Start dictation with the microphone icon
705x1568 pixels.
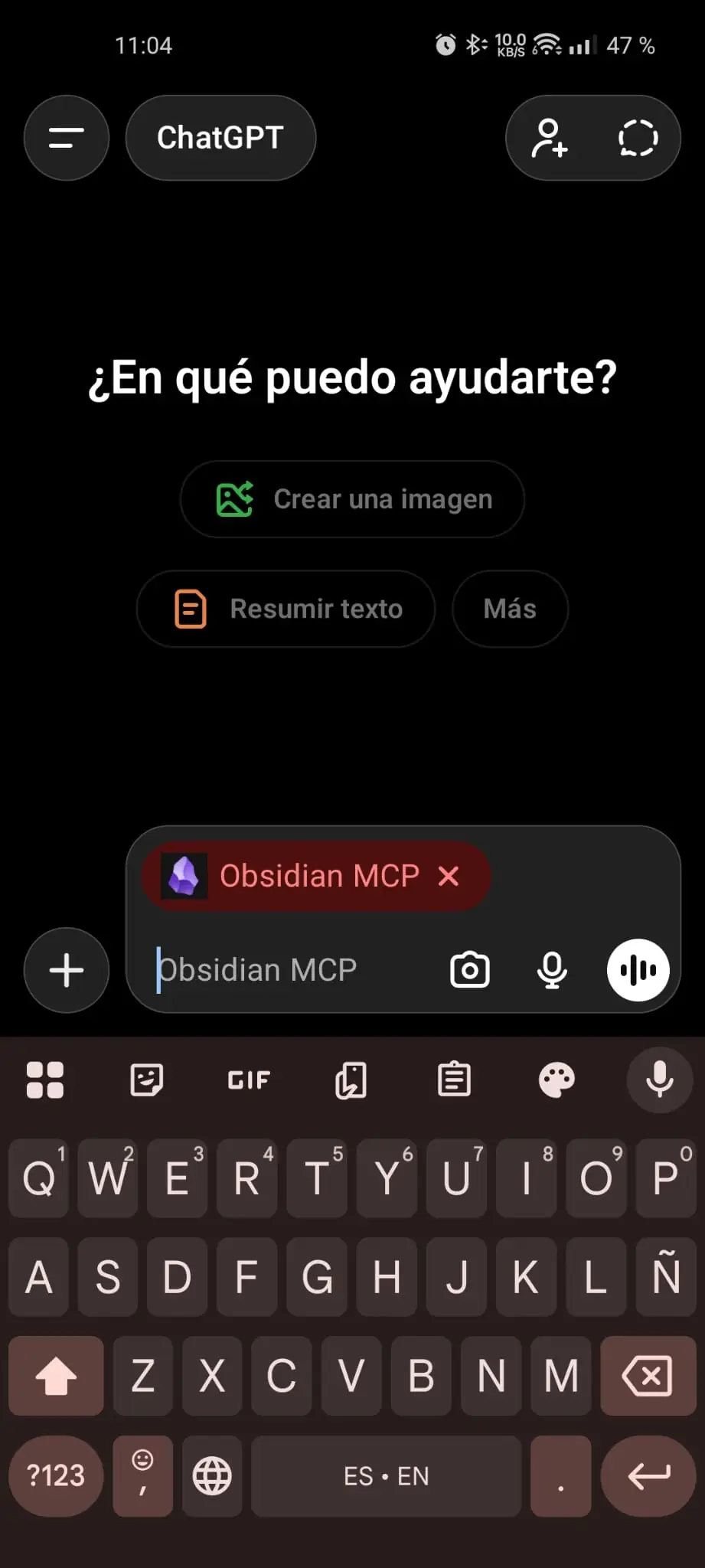552,969
